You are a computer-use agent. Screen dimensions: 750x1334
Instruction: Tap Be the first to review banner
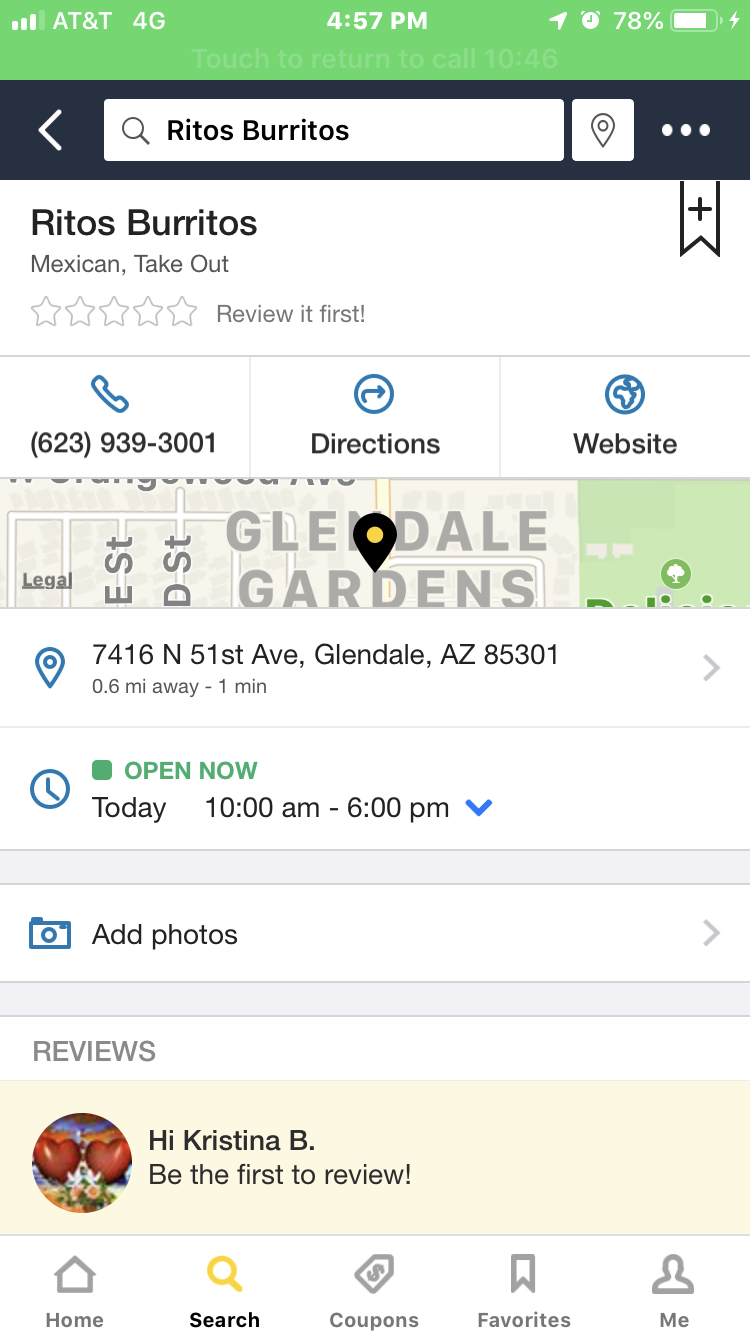(375, 1158)
